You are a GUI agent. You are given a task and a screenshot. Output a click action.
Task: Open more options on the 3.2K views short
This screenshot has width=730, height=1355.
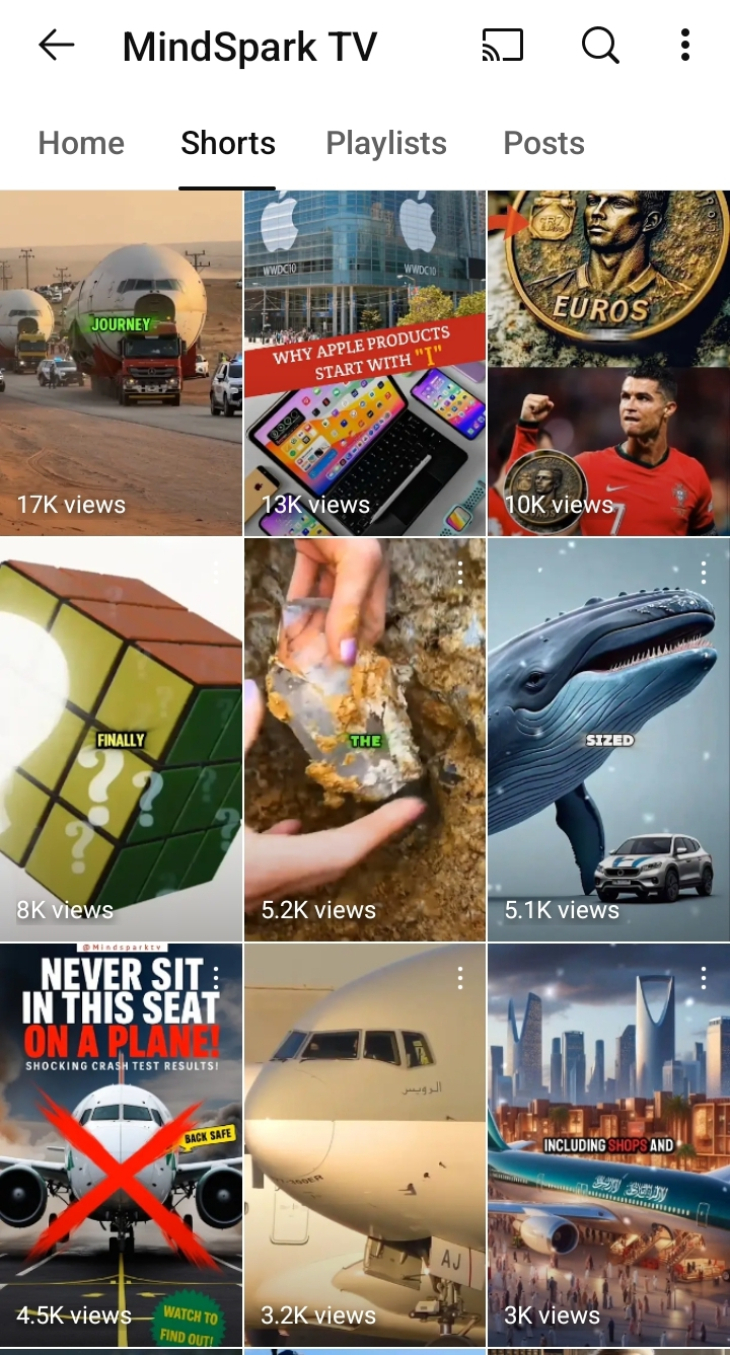(460, 977)
